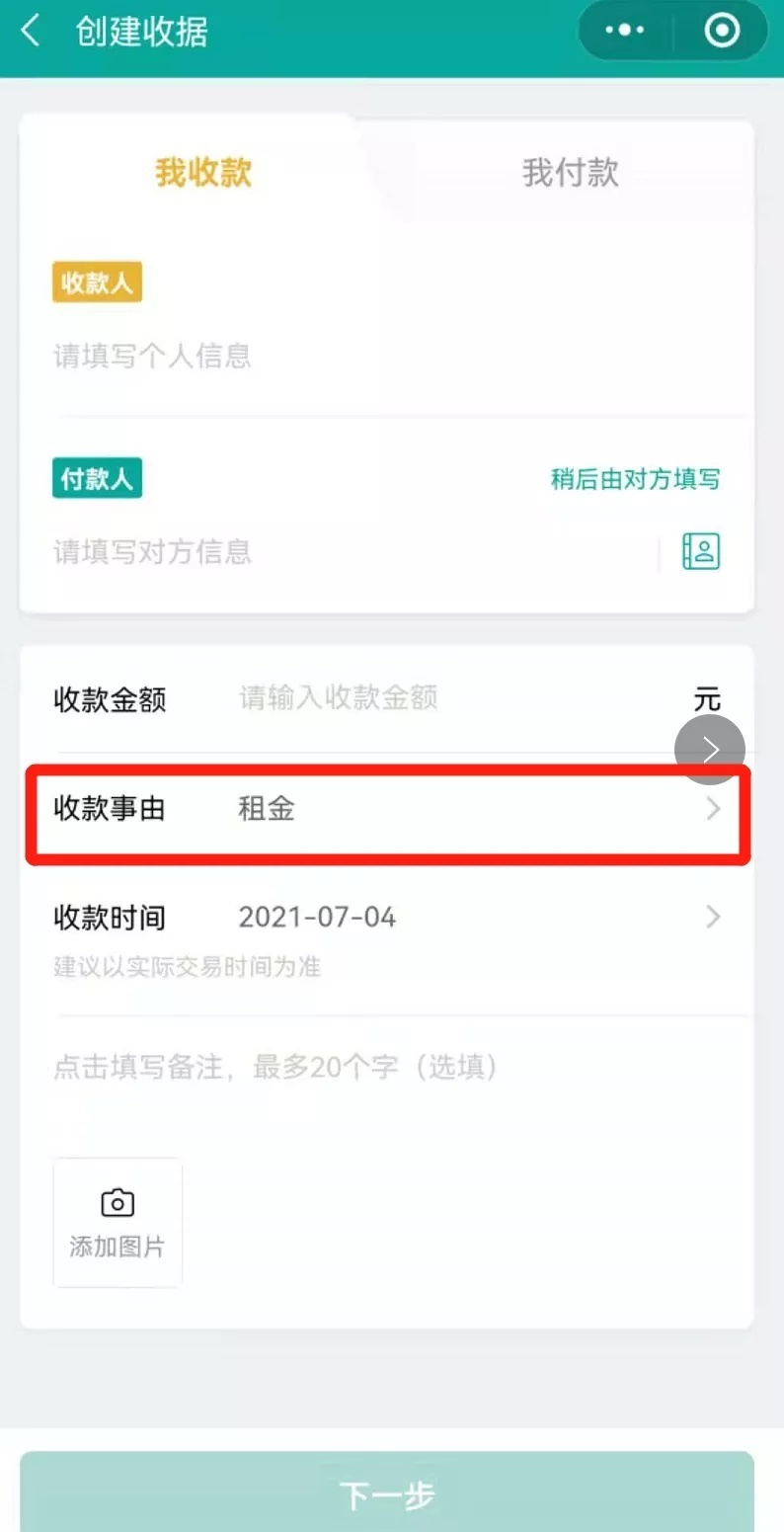Select the 我收款 tab

click(203, 173)
